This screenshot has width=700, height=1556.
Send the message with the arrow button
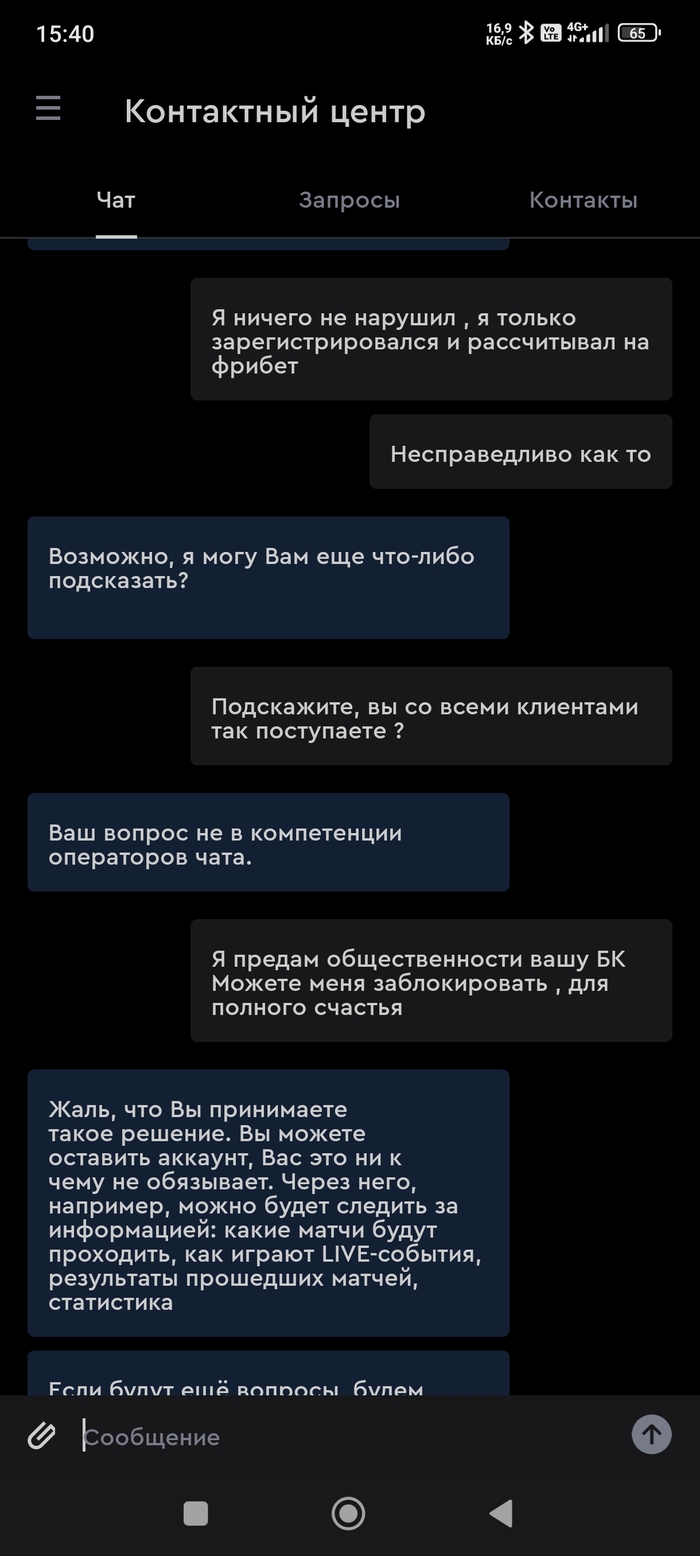651,1435
